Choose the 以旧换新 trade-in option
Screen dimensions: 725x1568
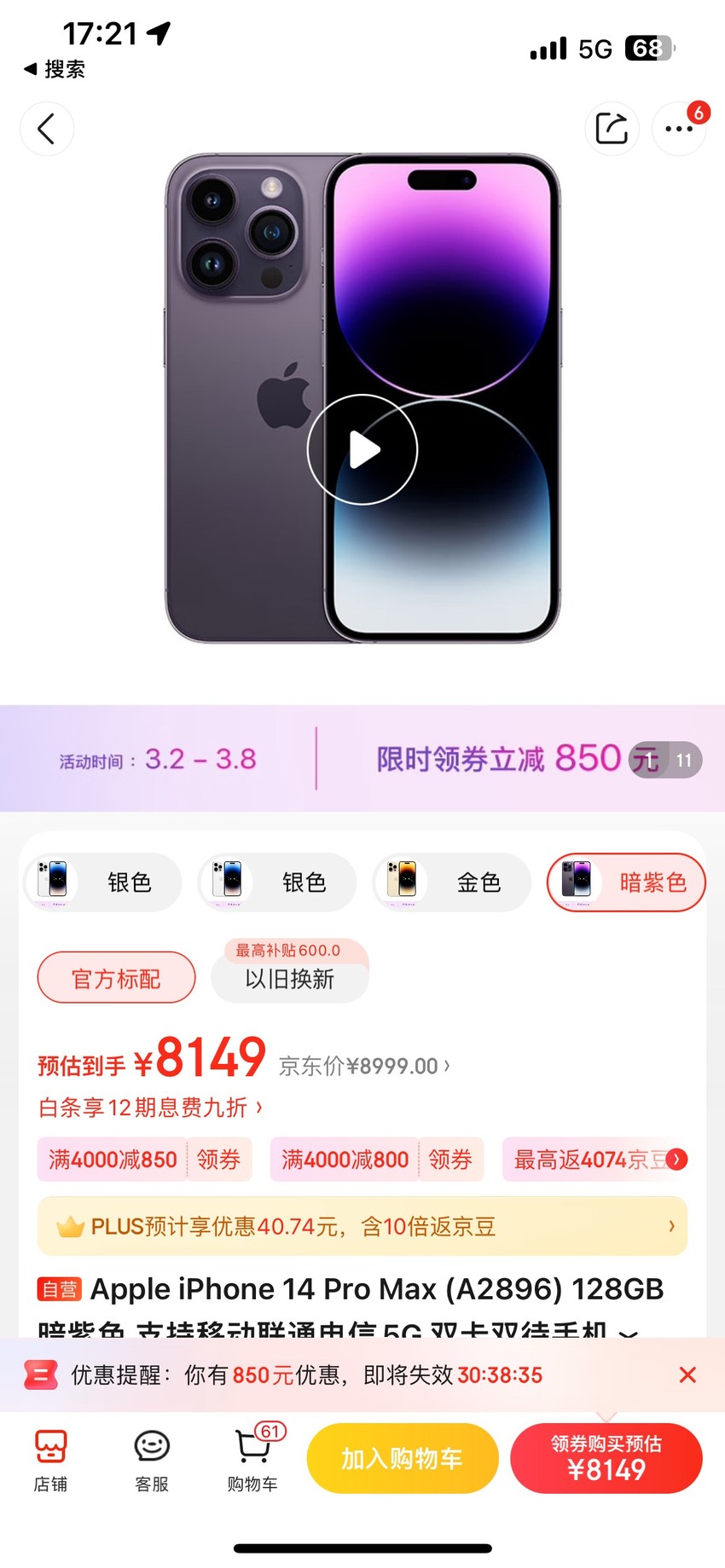click(x=290, y=979)
